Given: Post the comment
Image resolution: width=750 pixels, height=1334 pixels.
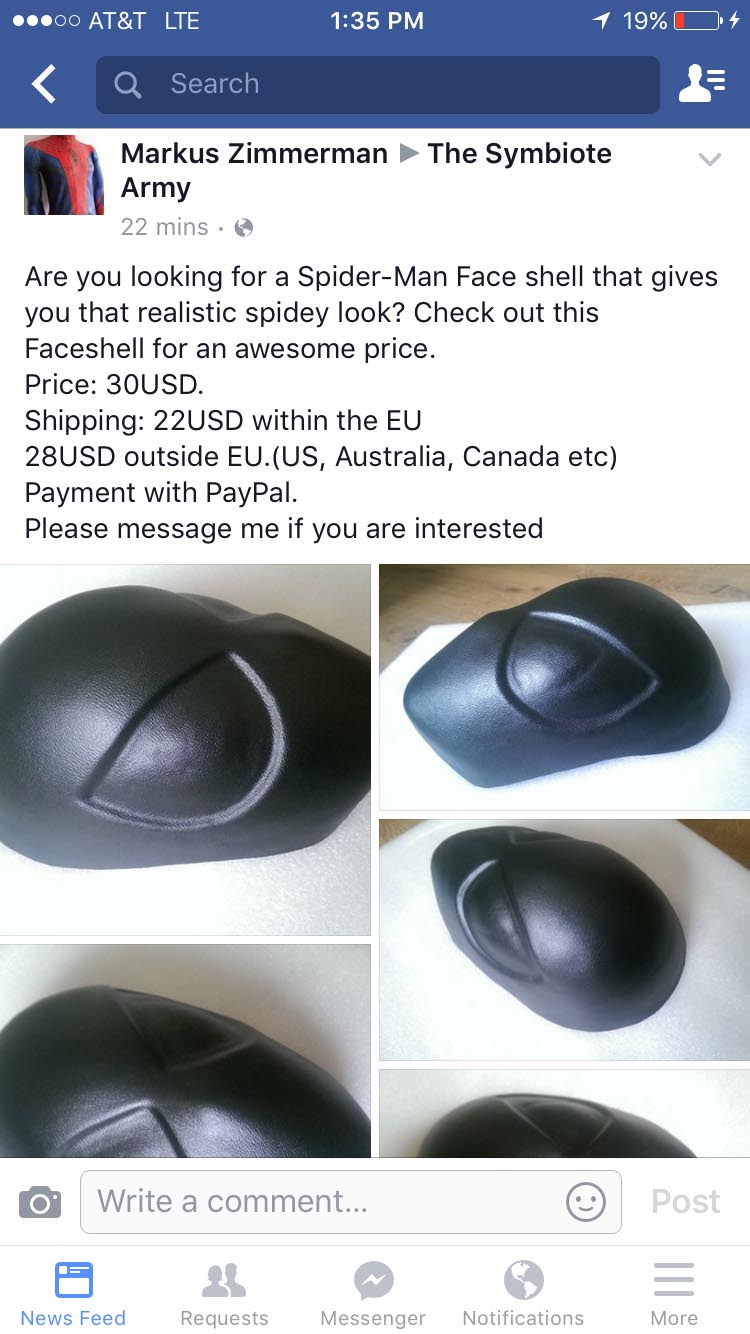Looking at the screenshot, I should [x=686, y=1202].
